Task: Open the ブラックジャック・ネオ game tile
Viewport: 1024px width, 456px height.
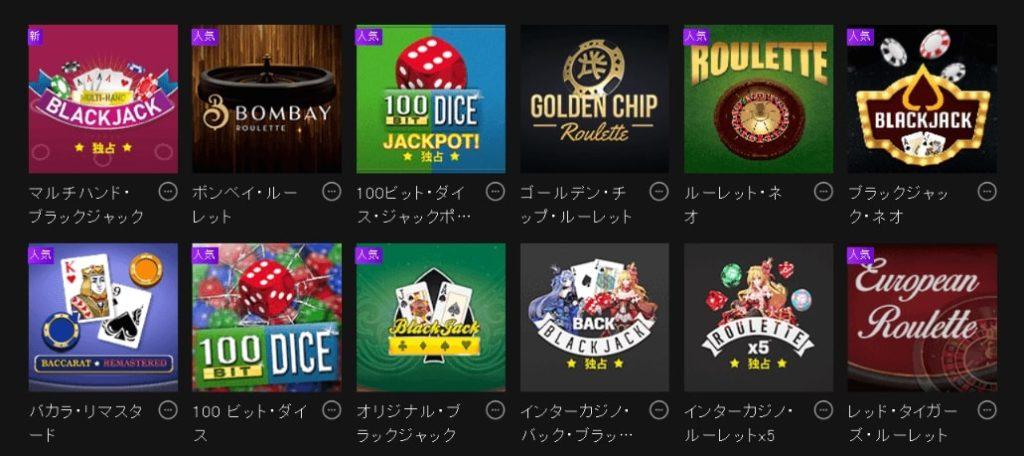Action: pos(922,99)
